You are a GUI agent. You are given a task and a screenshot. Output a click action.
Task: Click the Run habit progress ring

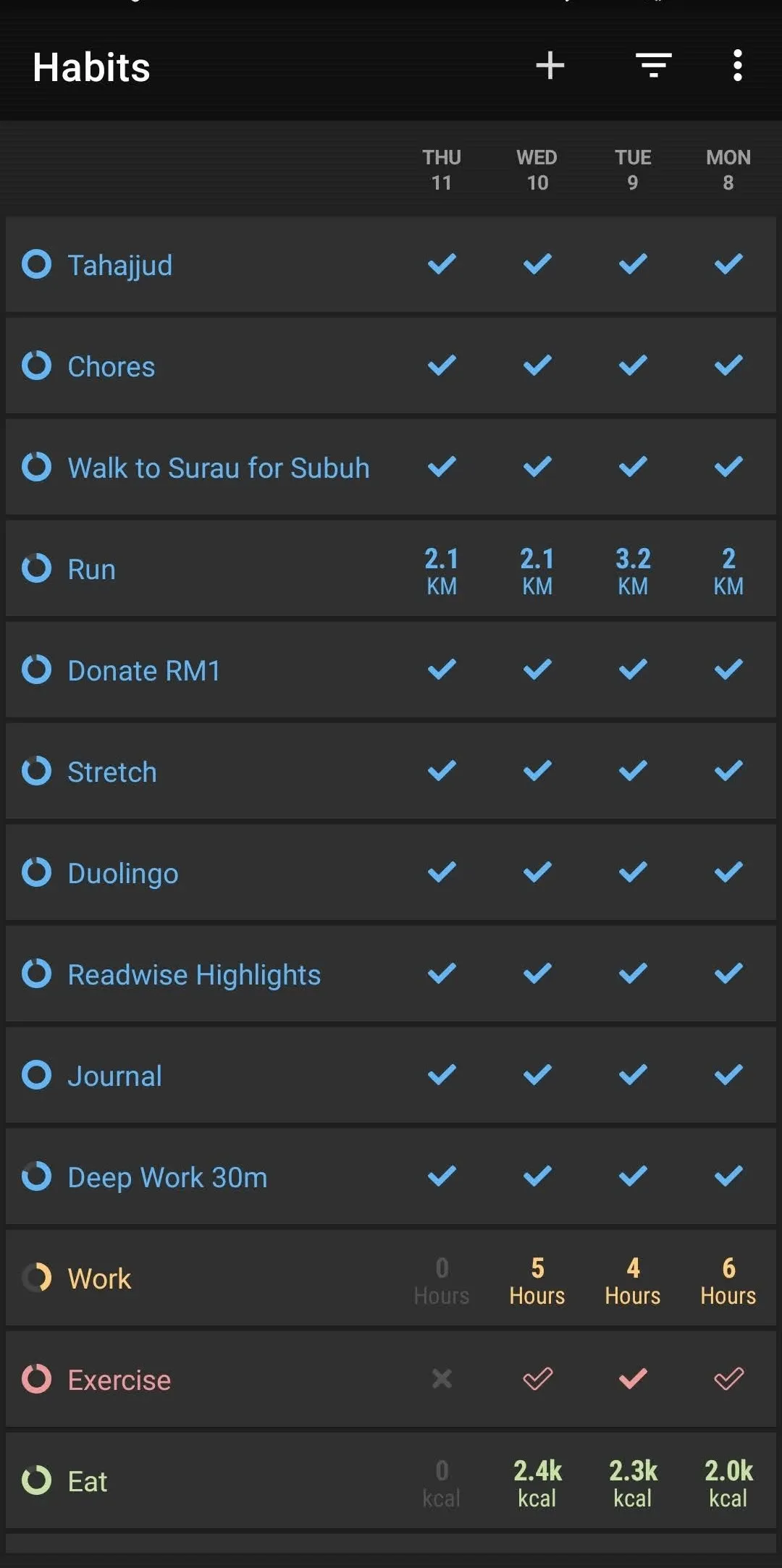click(38, 569)
